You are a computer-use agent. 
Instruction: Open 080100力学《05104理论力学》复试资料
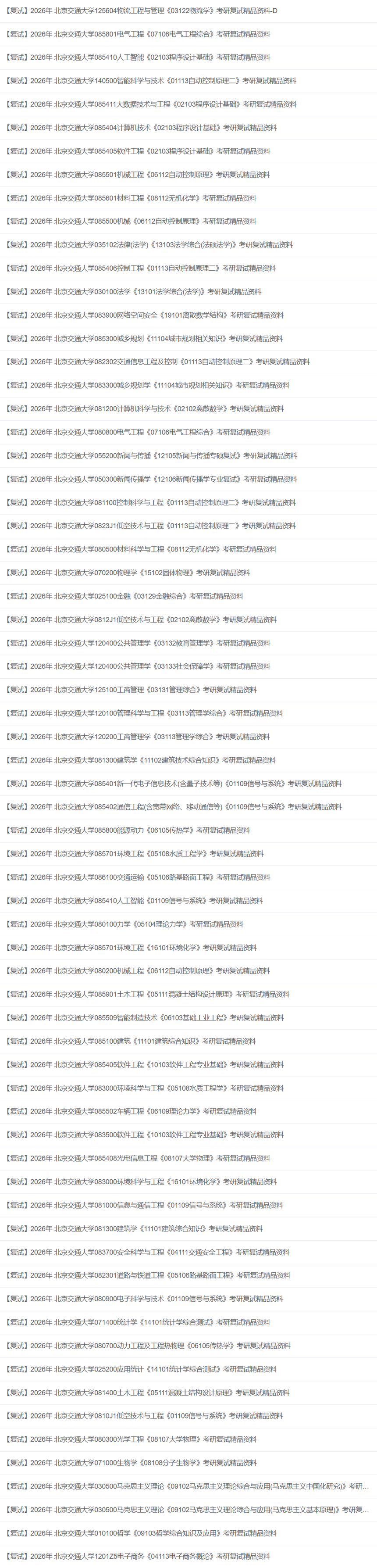click(124, 924)
